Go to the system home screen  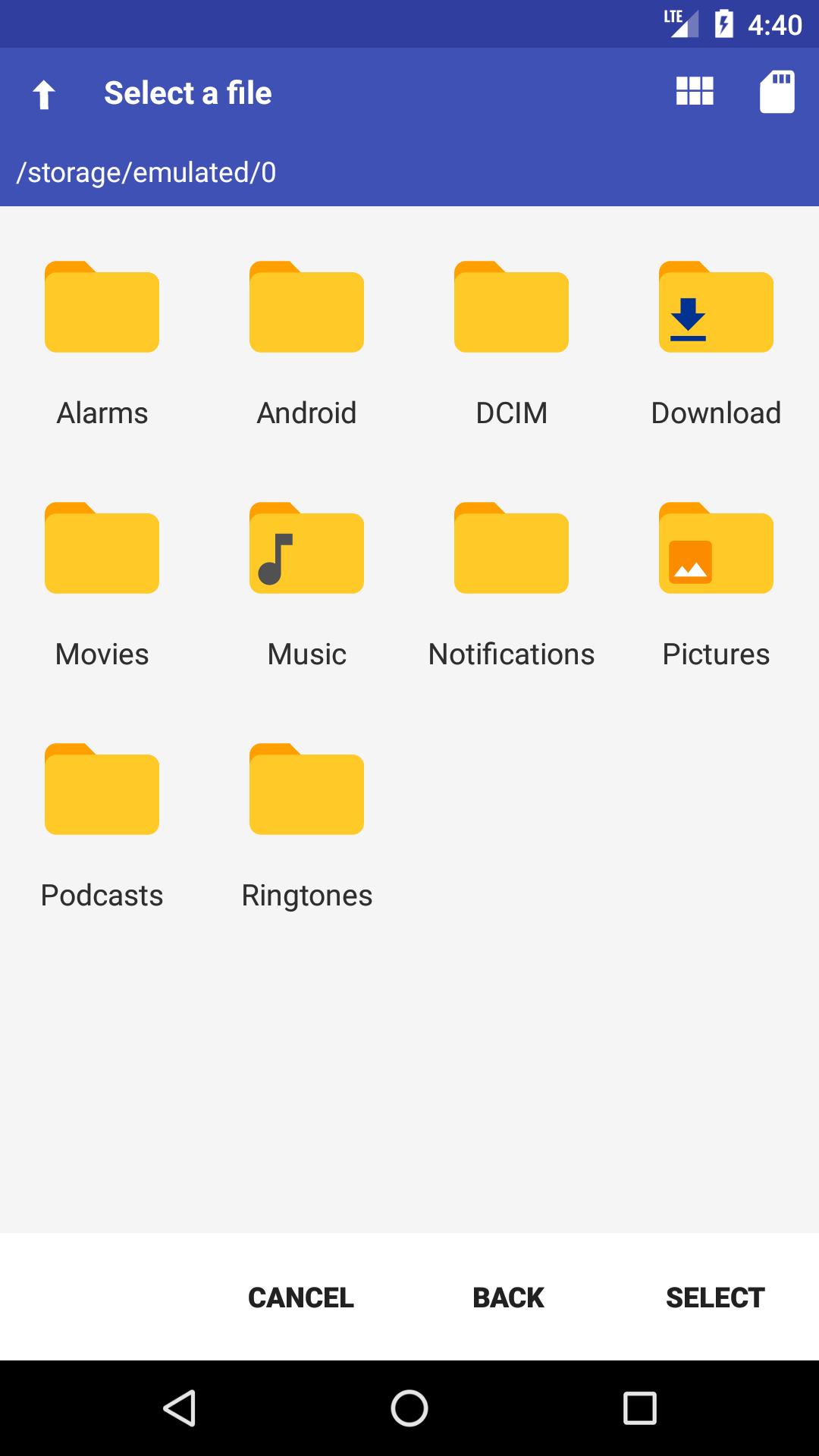(x=409, y=1408)
